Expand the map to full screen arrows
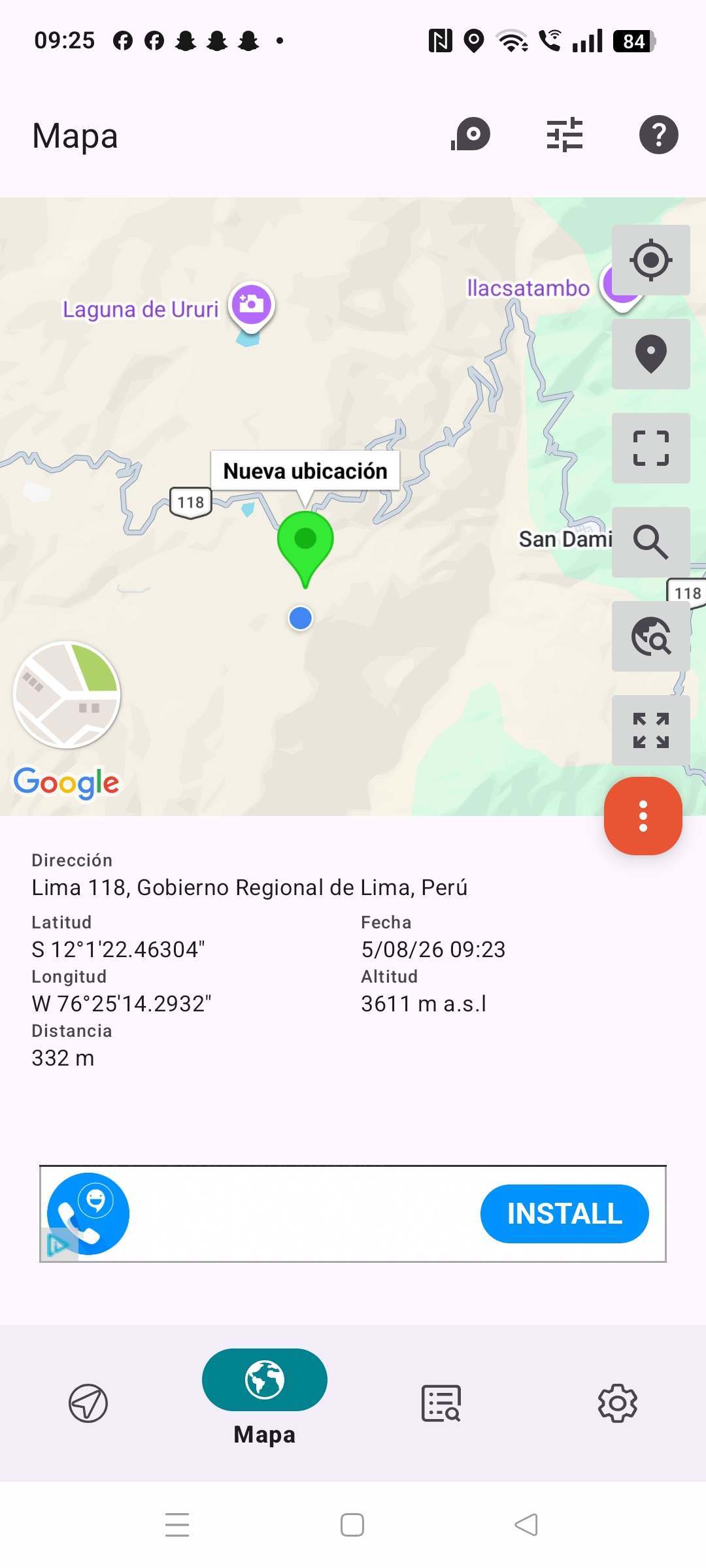Image resolution: width=706 pixels, height=1568 pixels. (651, 730)
